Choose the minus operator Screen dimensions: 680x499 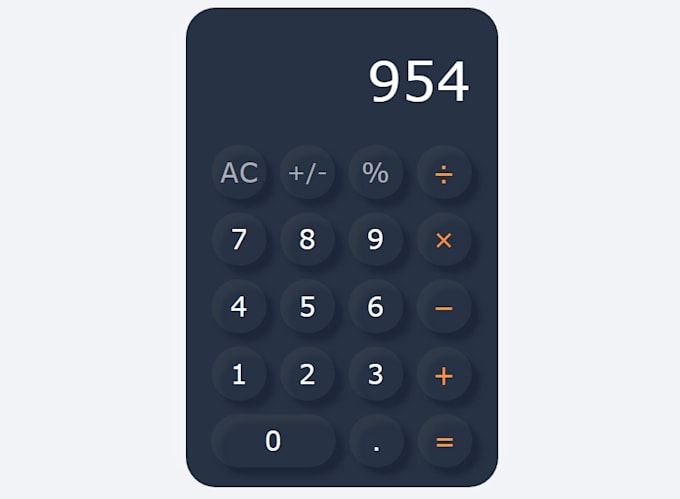(444, 307)
